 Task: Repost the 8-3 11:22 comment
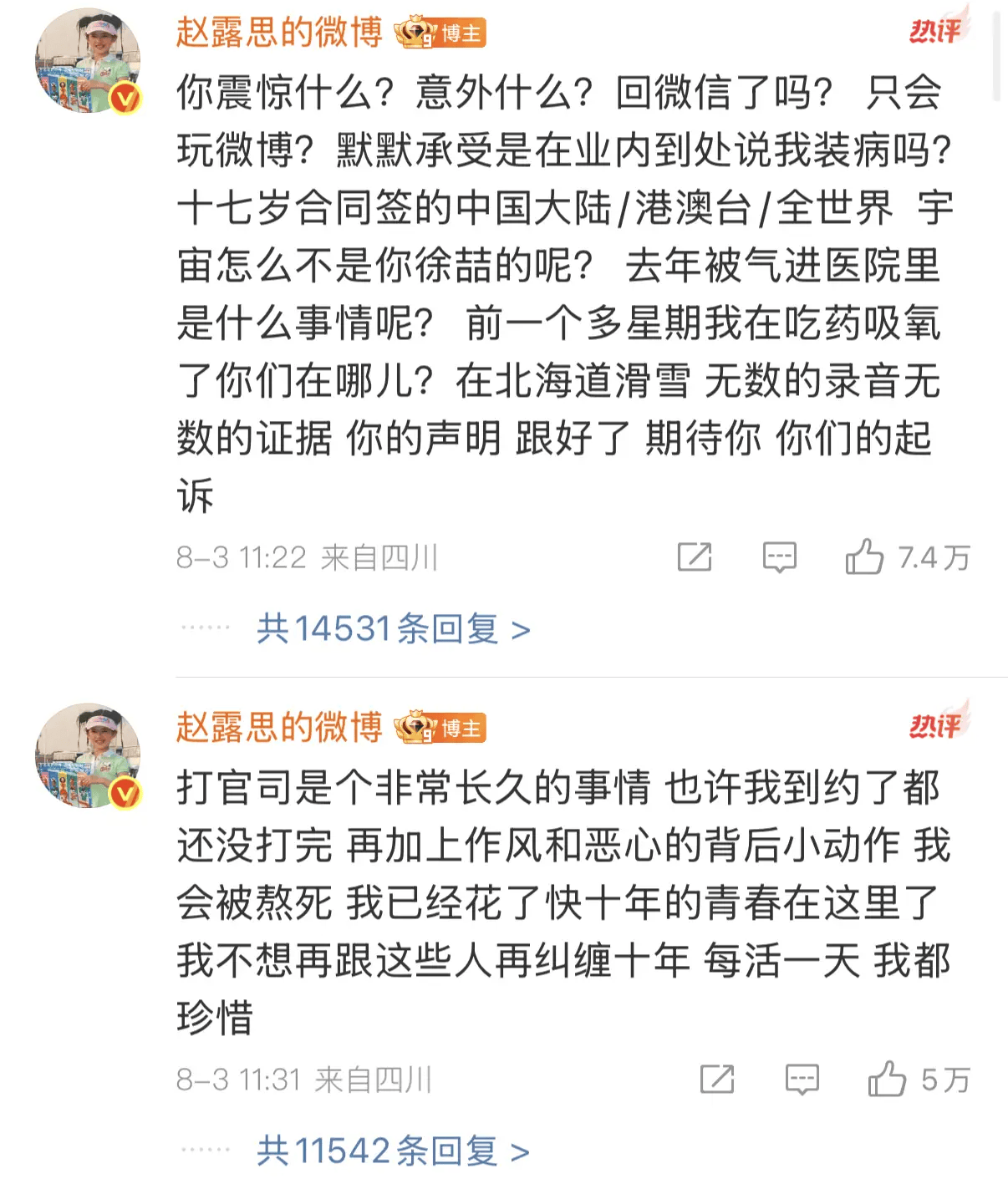tap(694, 557)
